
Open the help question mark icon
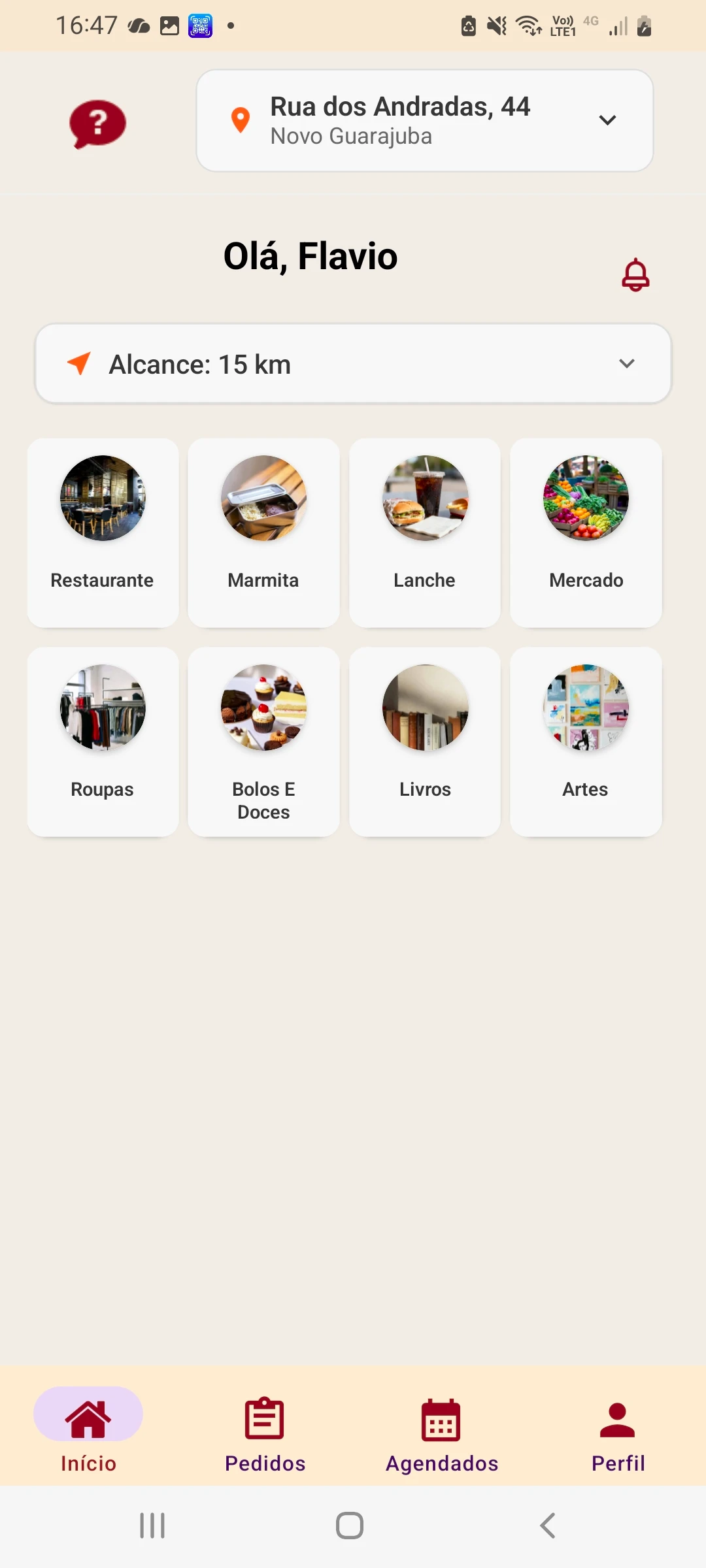pyautogui.click(x=97, y=123)
